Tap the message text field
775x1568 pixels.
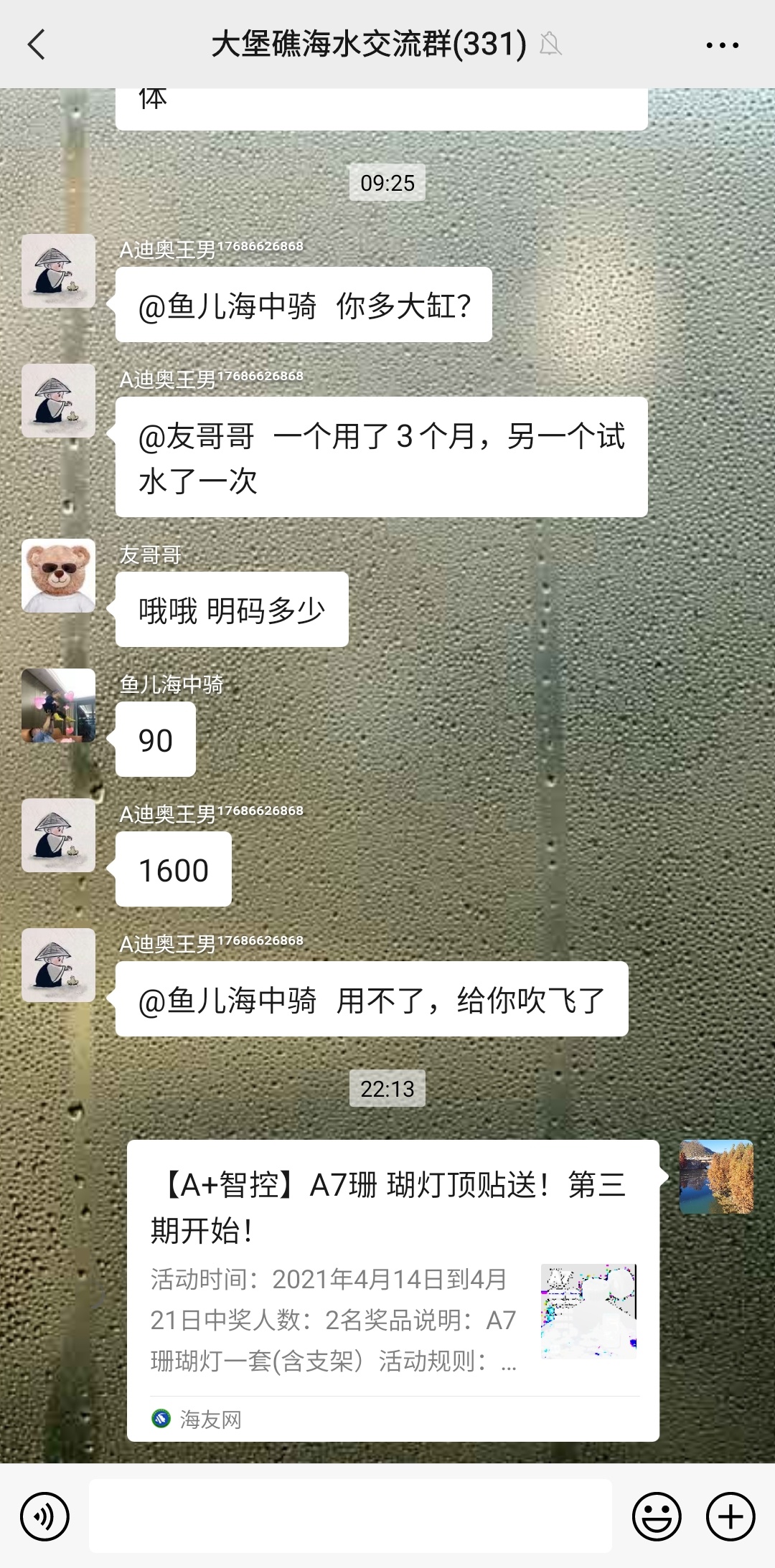[350, 1516]
